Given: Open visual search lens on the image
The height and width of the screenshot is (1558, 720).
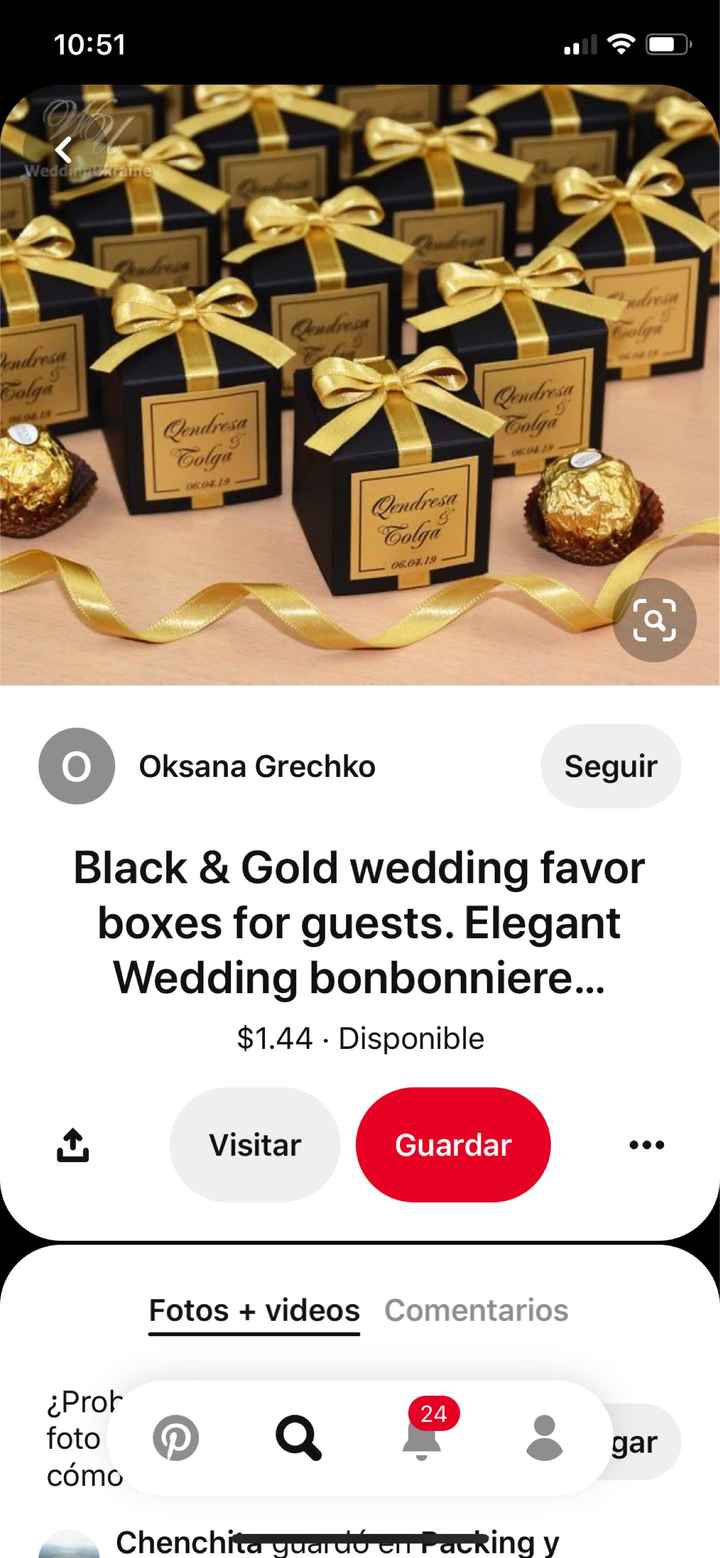Looking at the screenshot, I should [x=654, y=621].
